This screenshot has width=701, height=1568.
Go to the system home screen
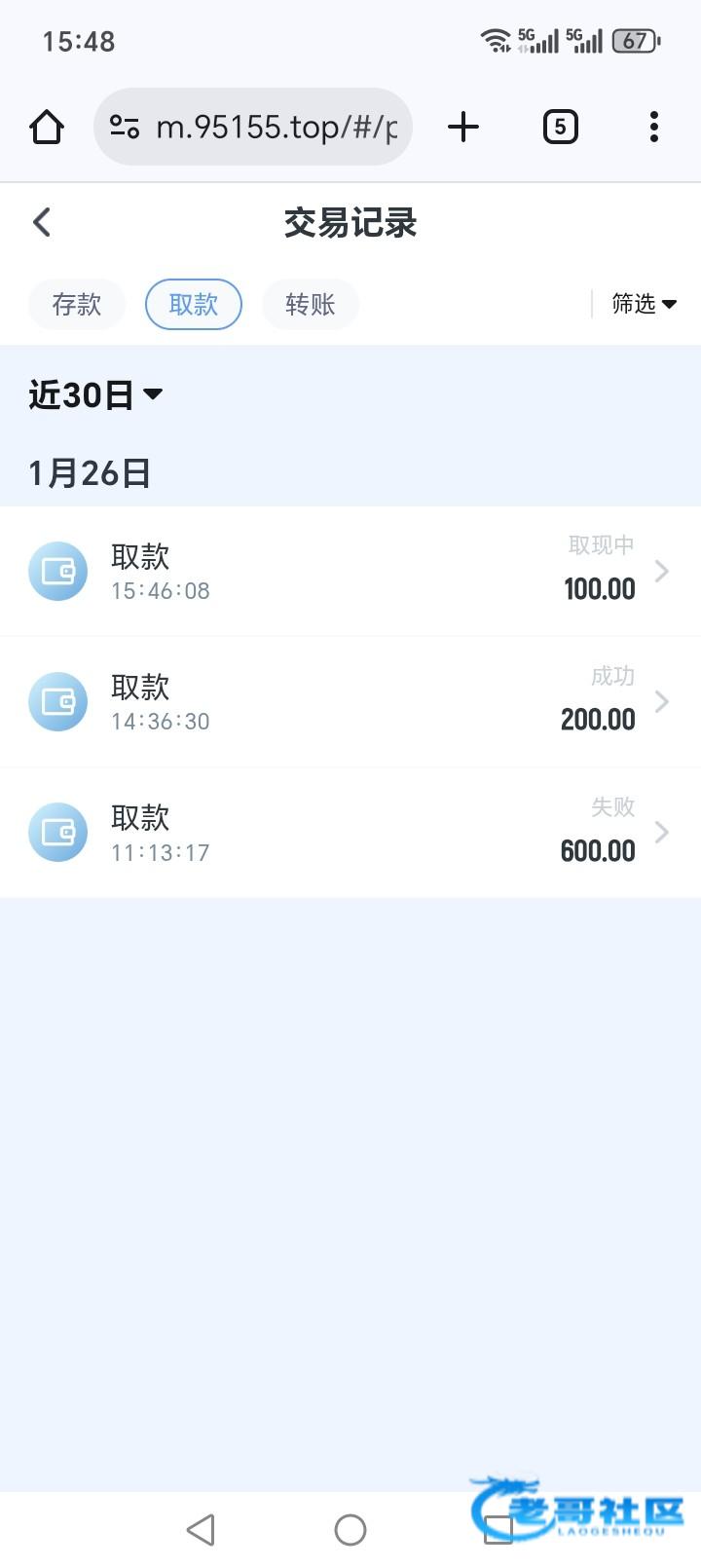[350, 1529]
